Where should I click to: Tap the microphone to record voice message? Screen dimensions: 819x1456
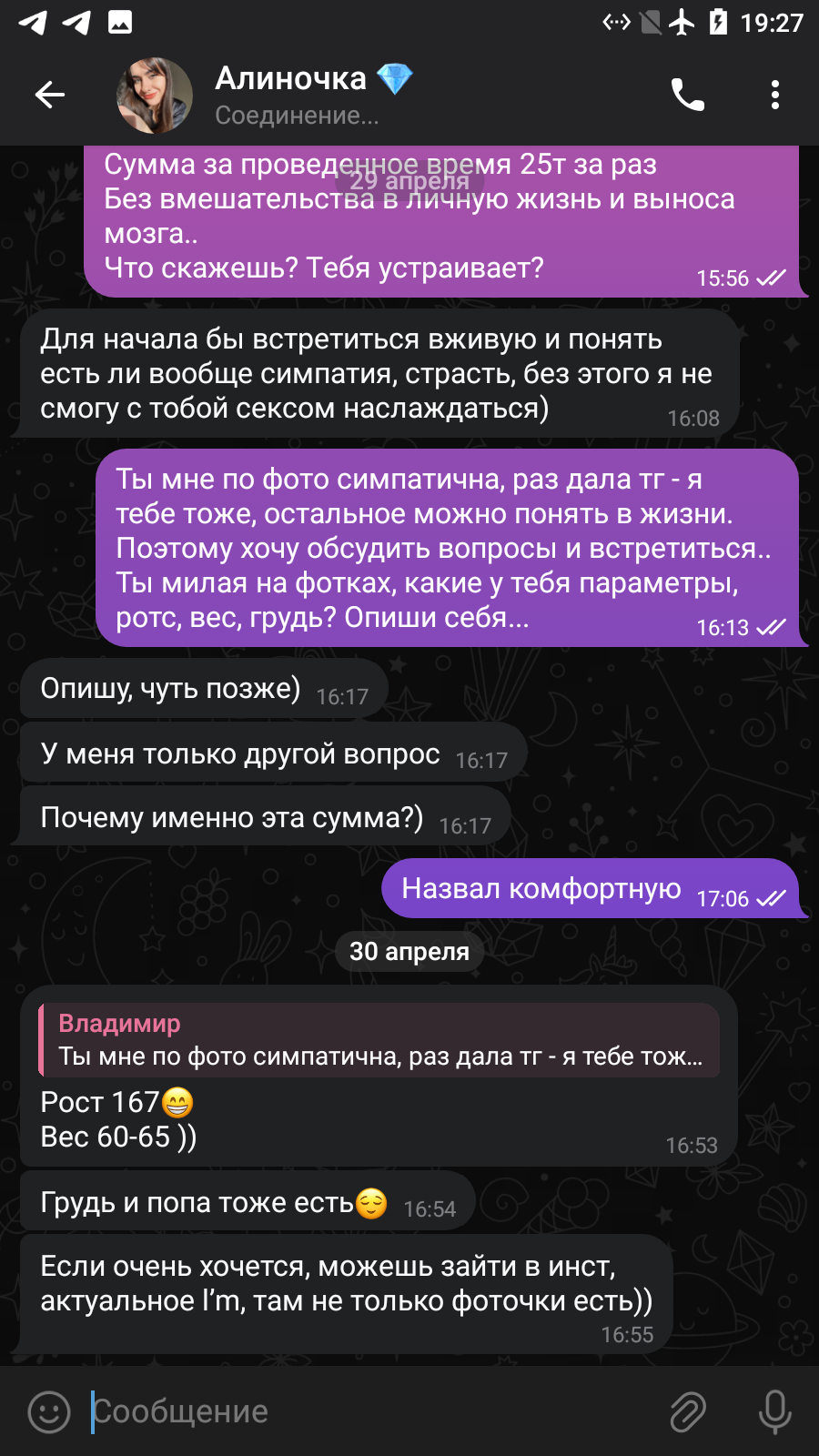point(775,1411)
